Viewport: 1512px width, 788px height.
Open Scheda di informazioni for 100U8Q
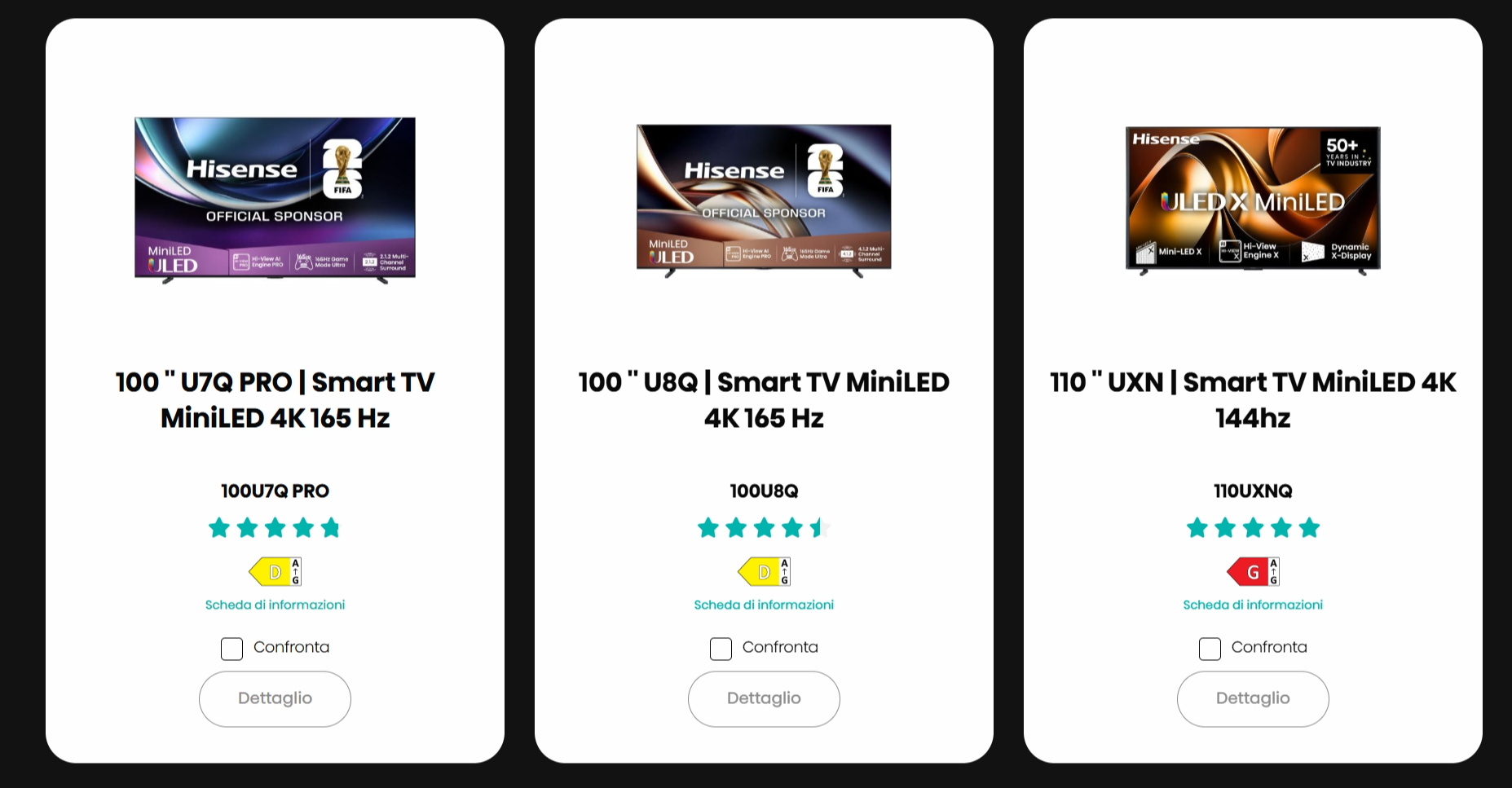point(764,605)
